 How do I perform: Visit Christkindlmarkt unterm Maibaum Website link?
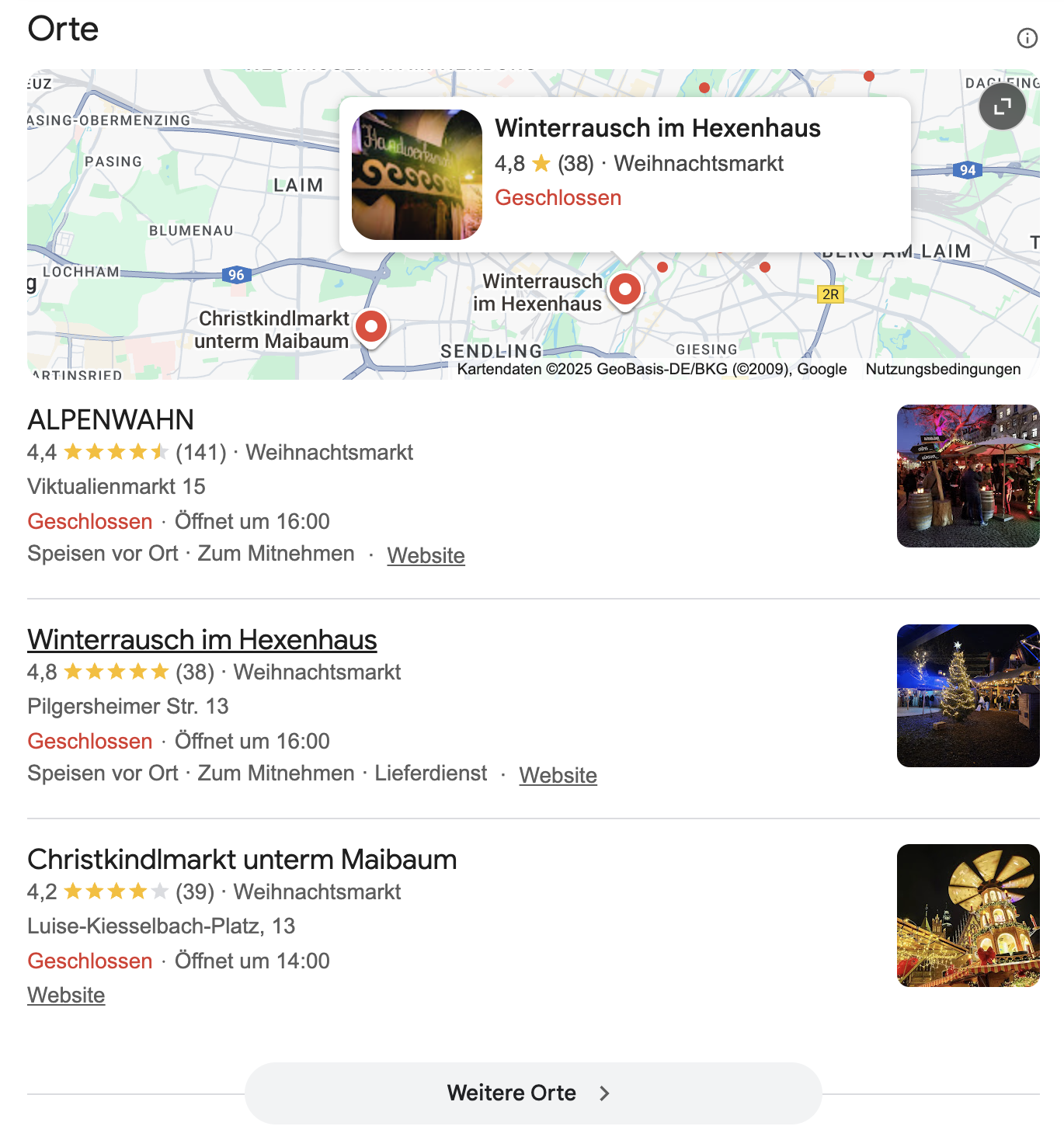tap(66, 995)
